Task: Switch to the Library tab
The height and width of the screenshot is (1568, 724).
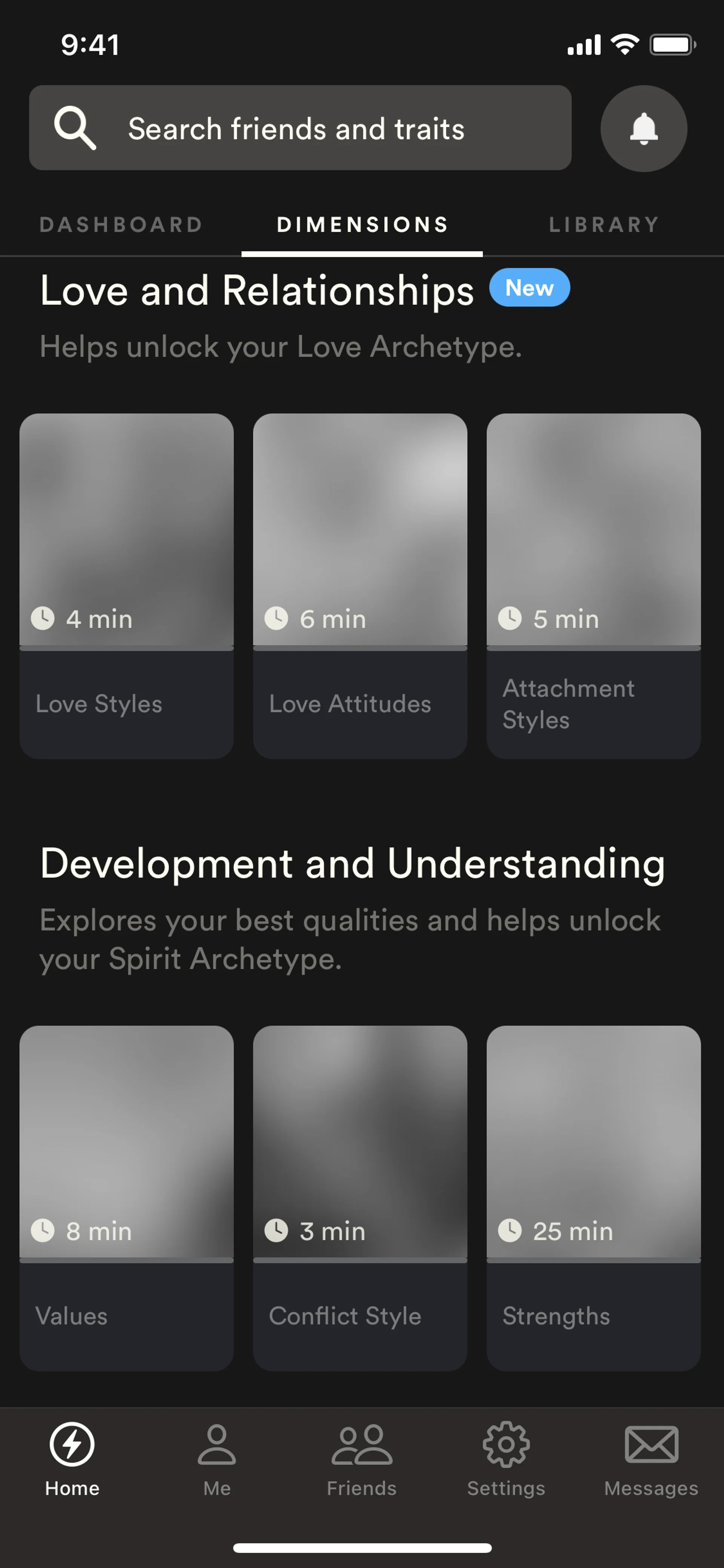Action: tap(604, 224)
